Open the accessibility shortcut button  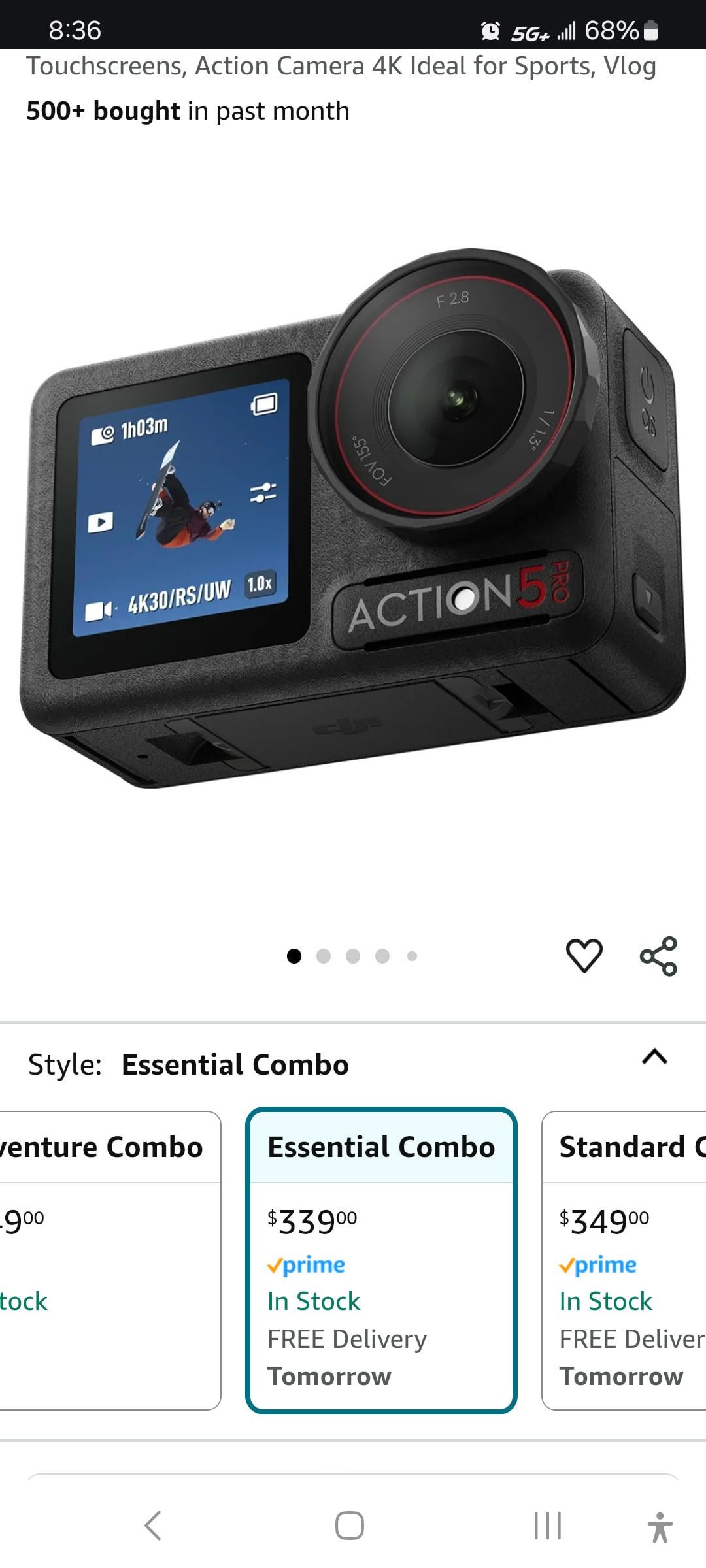point(660,1527)
